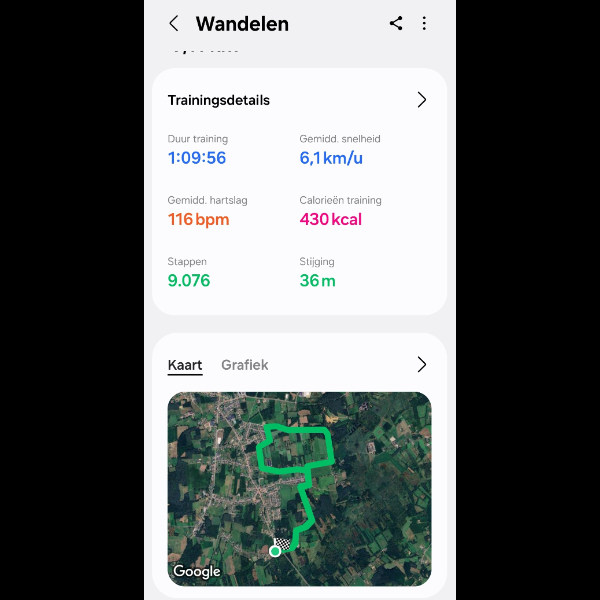
Task: Expand Trainingsdetails with the chevron
Action: tap(421, 100)
